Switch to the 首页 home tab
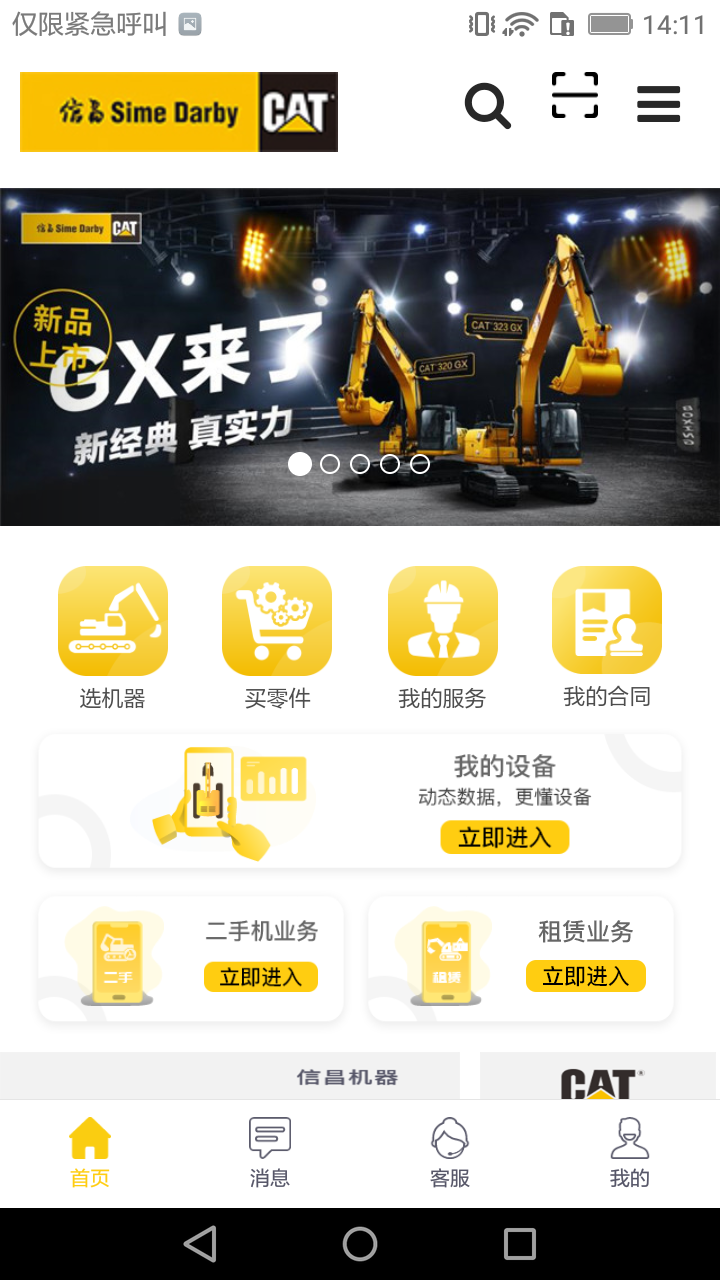This screenshot has height=1280, width=720. tap(89, 1150)
